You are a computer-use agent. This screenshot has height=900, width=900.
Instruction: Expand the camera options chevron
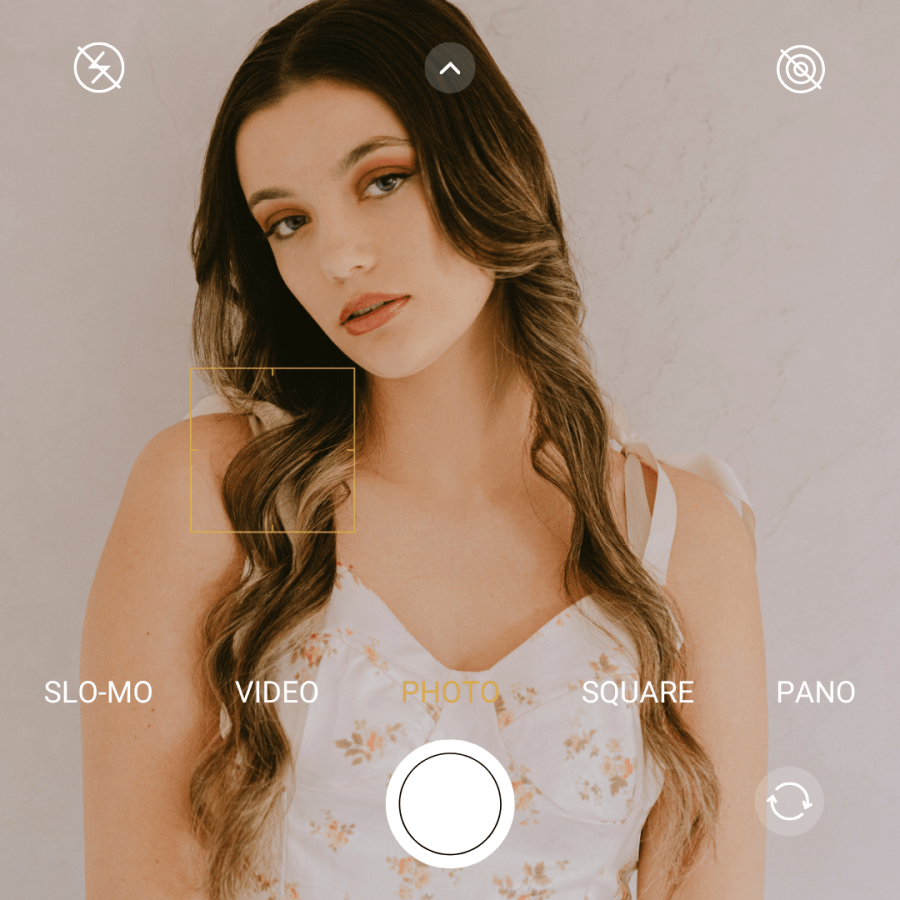click(450, 69)
